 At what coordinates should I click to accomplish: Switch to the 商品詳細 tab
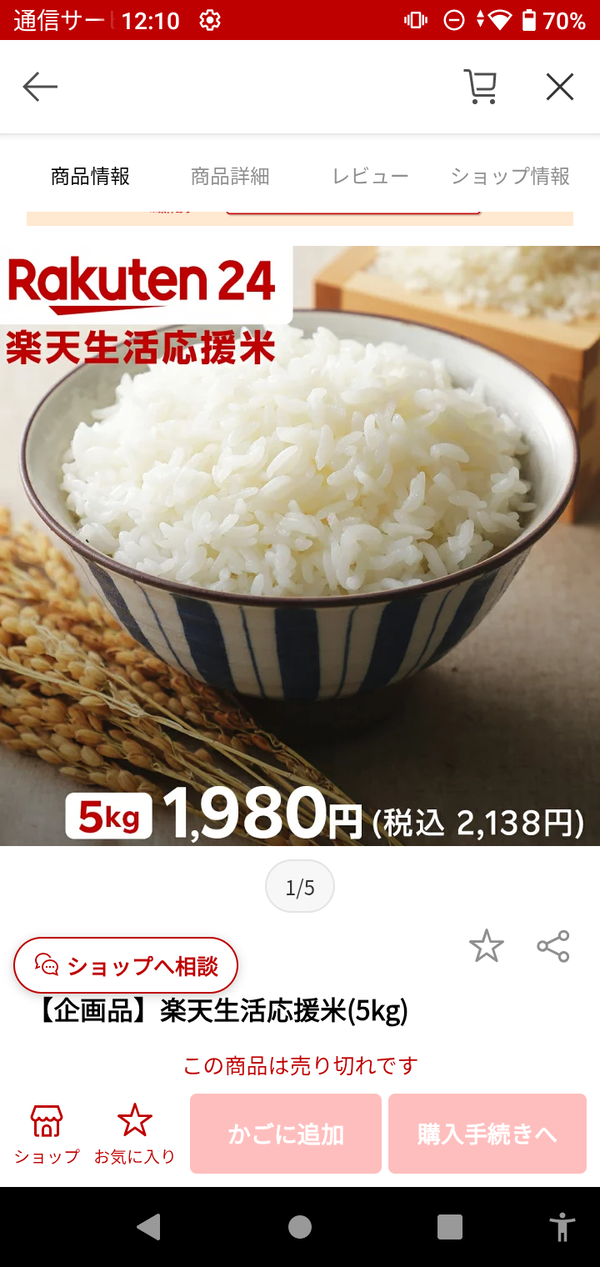(x=230, y=177)
